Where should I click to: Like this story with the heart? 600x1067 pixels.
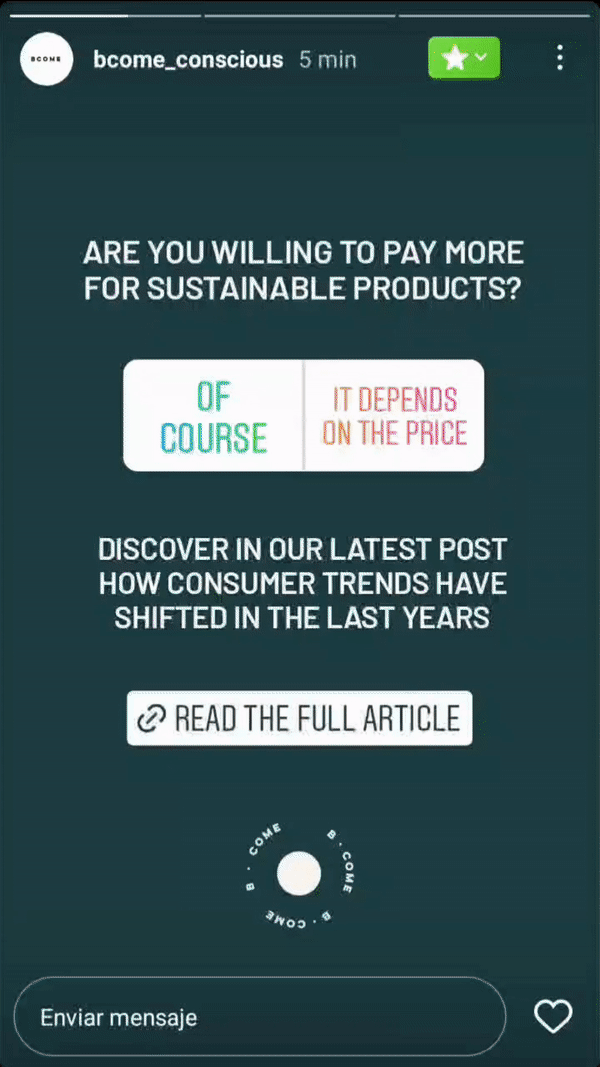click(x=553, y=1017)
